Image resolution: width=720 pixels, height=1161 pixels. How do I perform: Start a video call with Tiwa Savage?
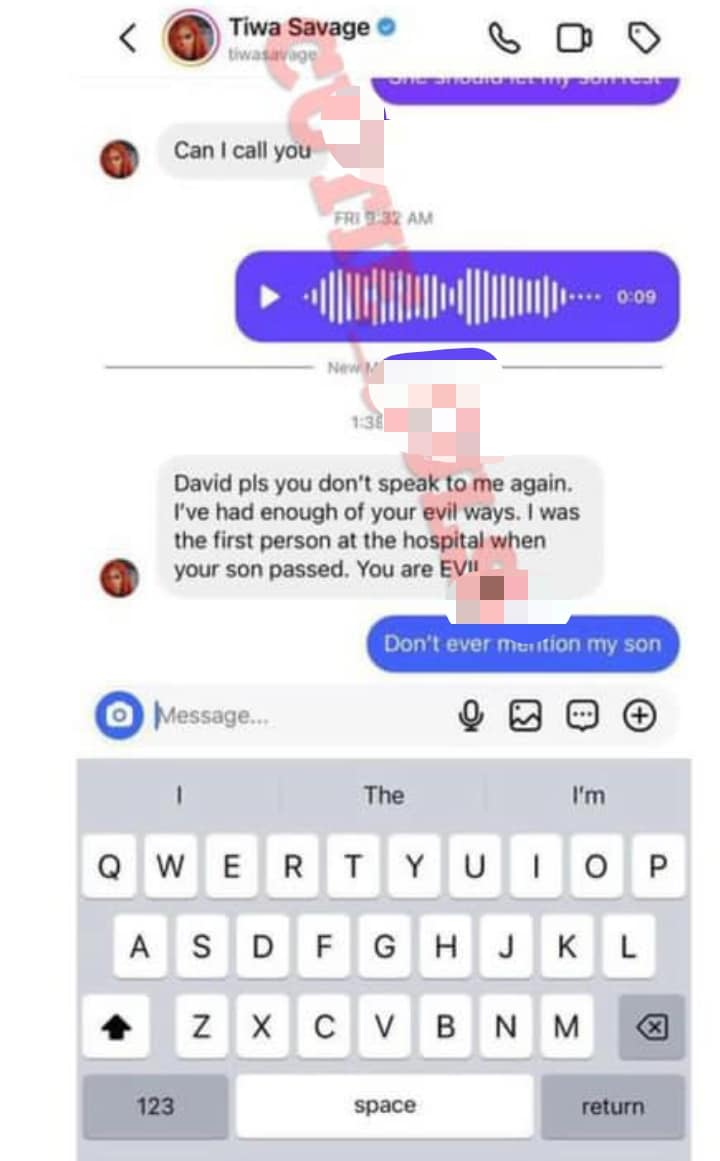pyautogui.click(x=573, y=38)
